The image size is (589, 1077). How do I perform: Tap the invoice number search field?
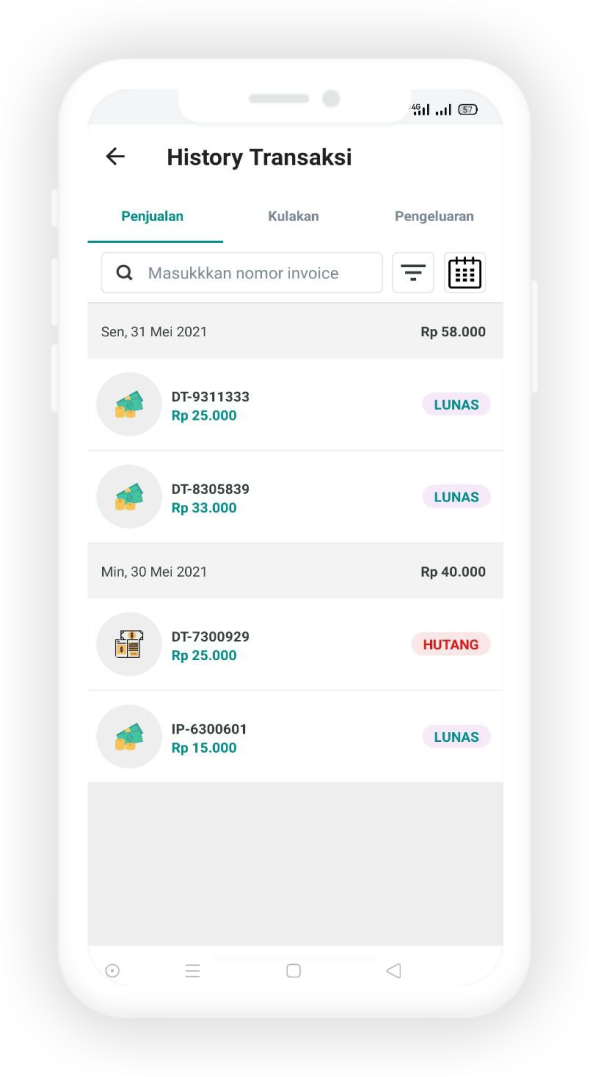[242, 273]
